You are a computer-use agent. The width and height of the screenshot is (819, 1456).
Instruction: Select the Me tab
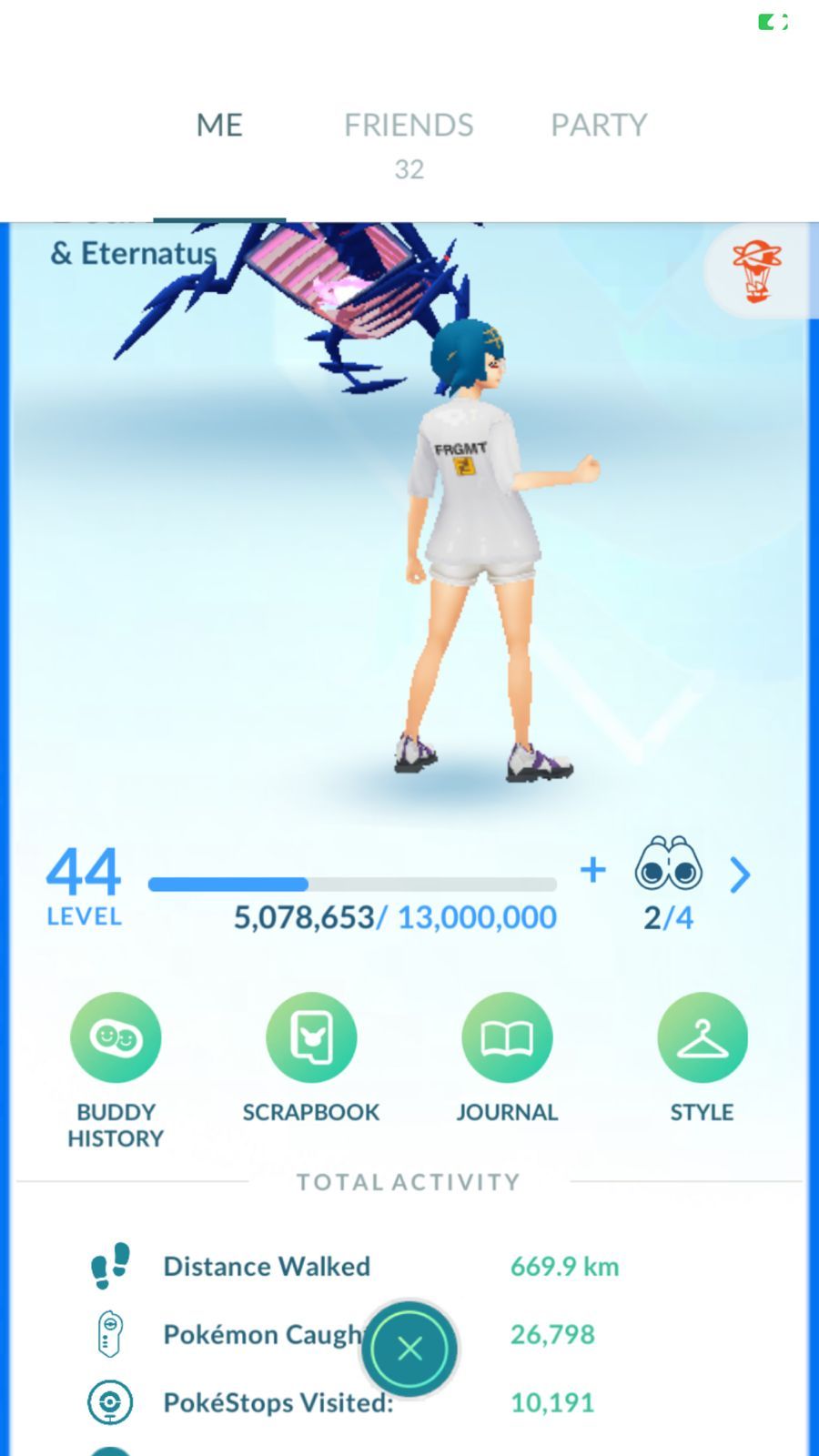tap(219, 126)
